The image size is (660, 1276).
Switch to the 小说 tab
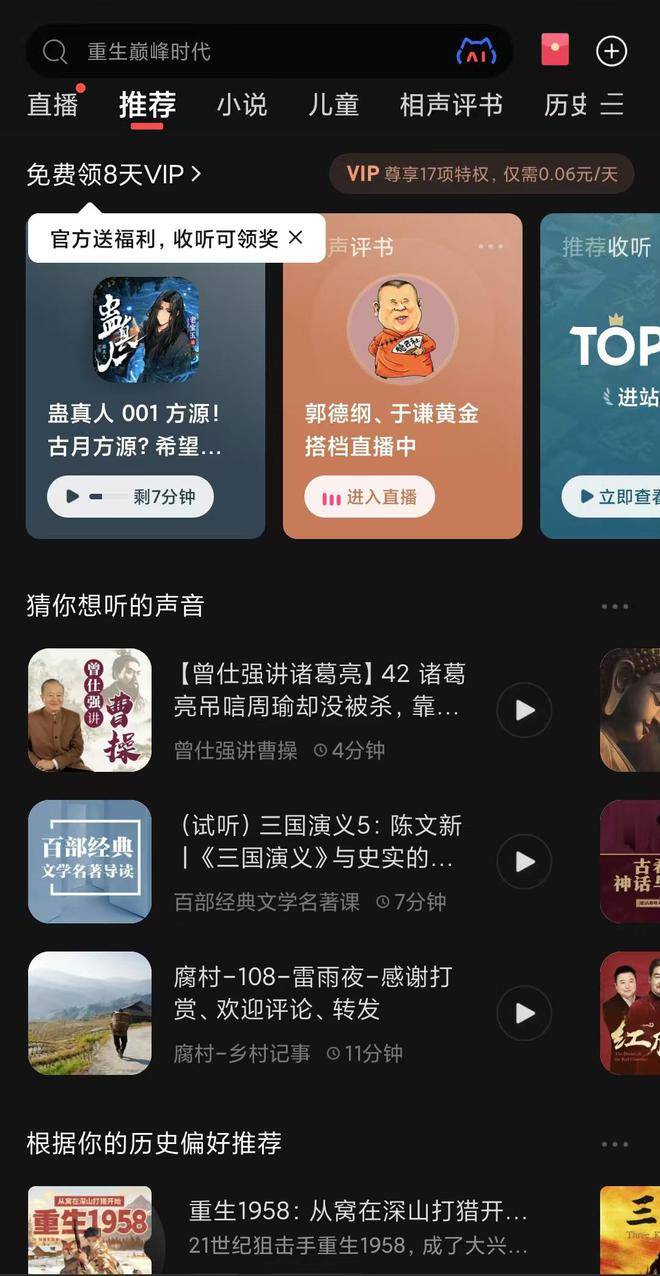[x=241, y=104]
